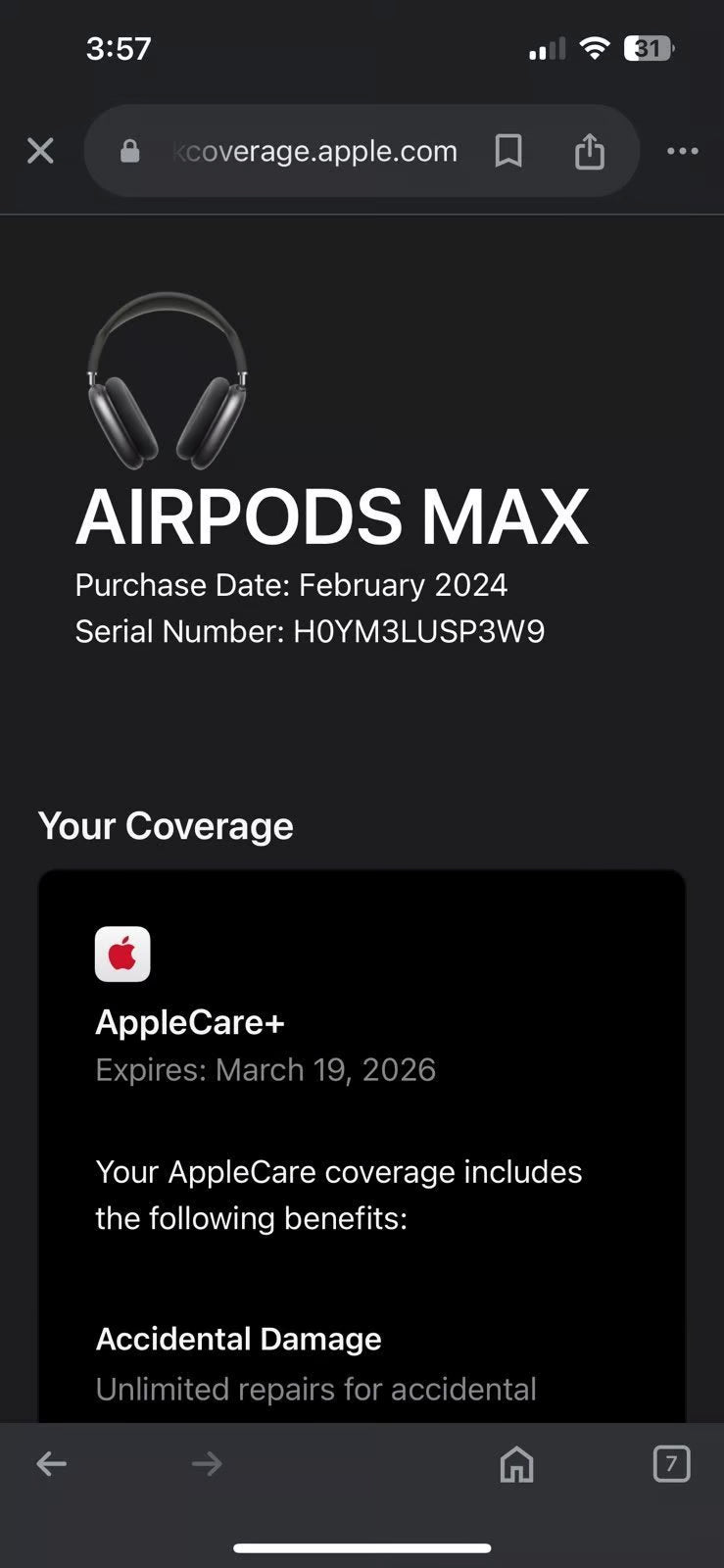Open the tab switcher showing 7 tabs
The image size is (724, 1568).
[672, 1464]
